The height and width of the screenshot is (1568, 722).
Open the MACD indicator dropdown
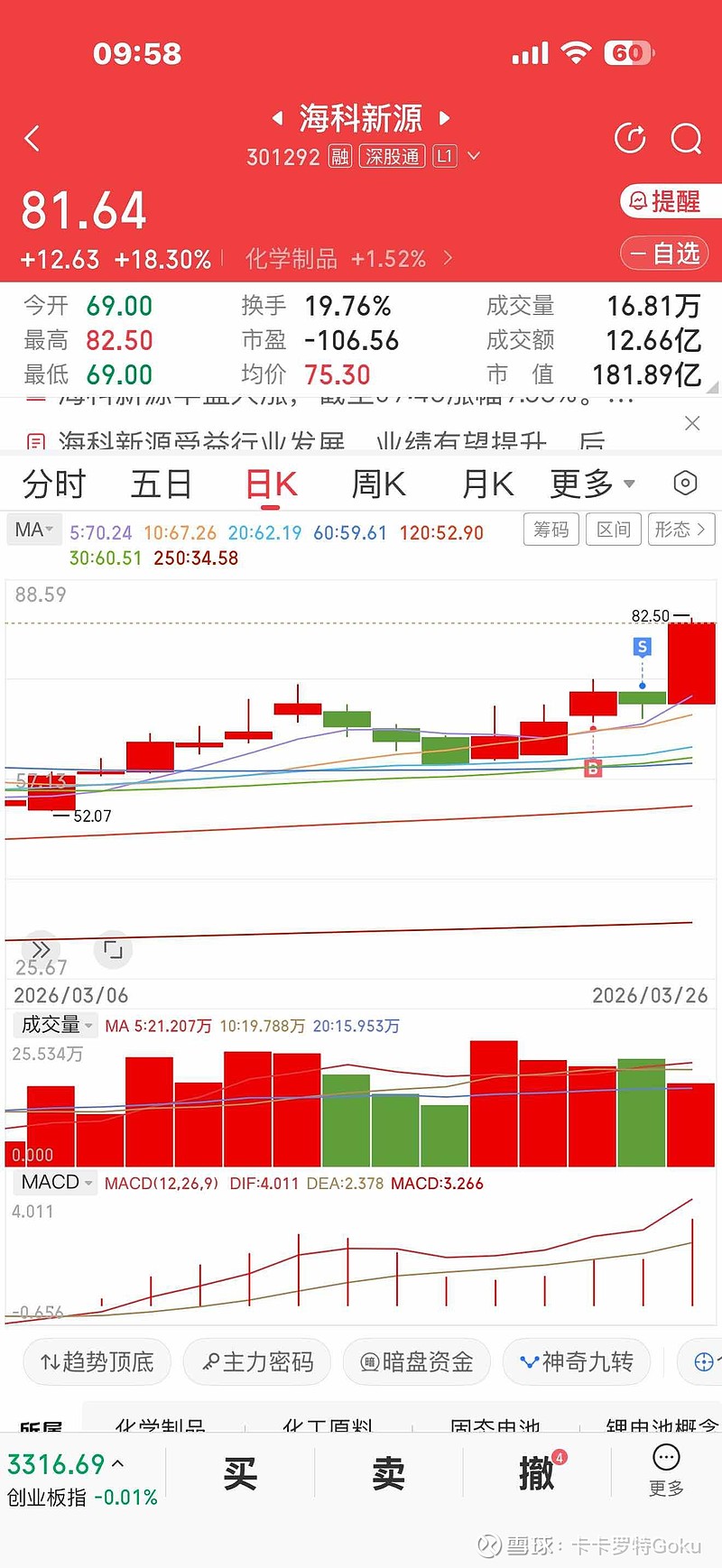click(x=54, y=1182)
